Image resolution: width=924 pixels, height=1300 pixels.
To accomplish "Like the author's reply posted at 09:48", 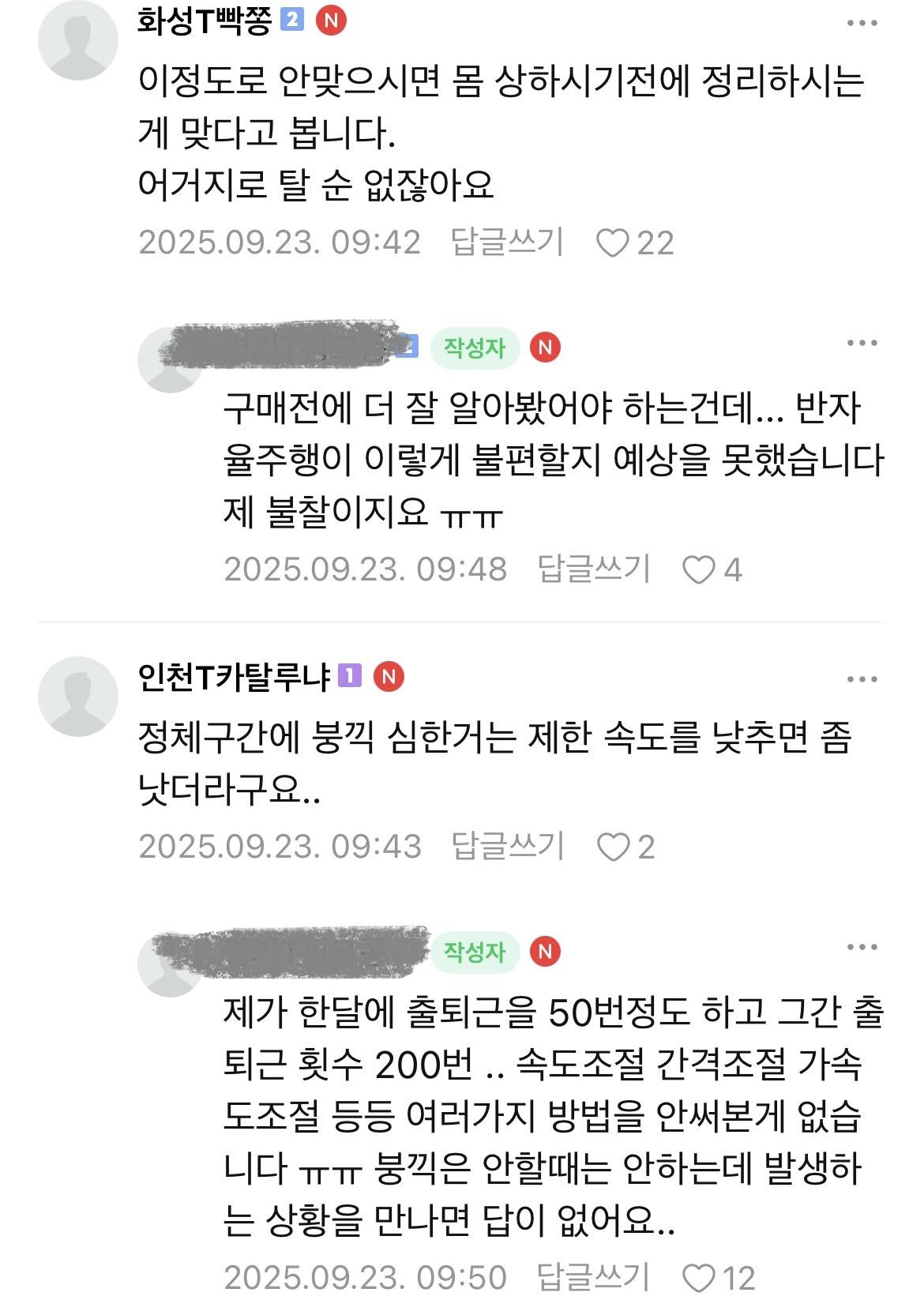I will 699,569.
